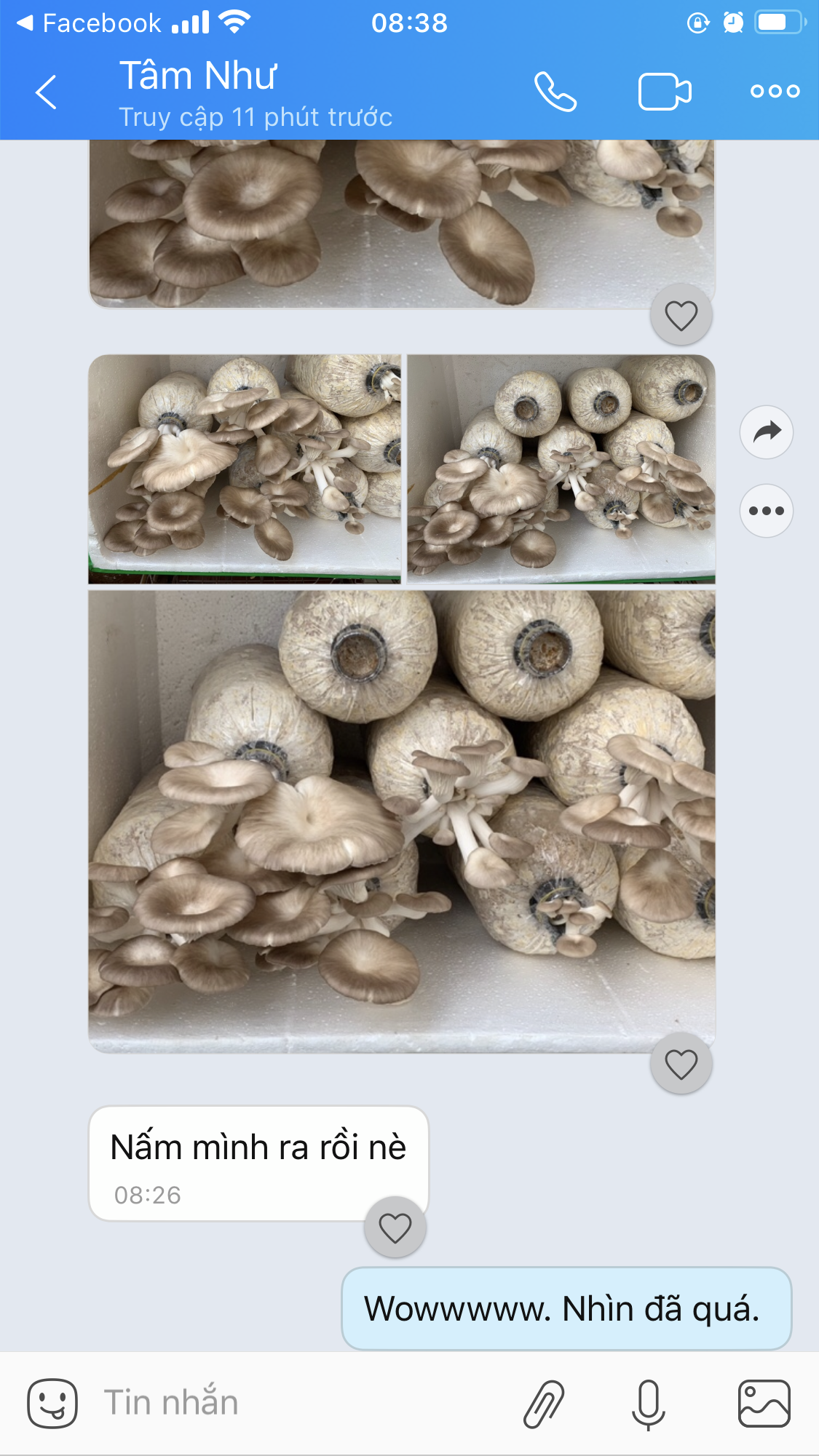Open the large mushroom photo in the album
The image size is (819, 1456).
point(401,821)
